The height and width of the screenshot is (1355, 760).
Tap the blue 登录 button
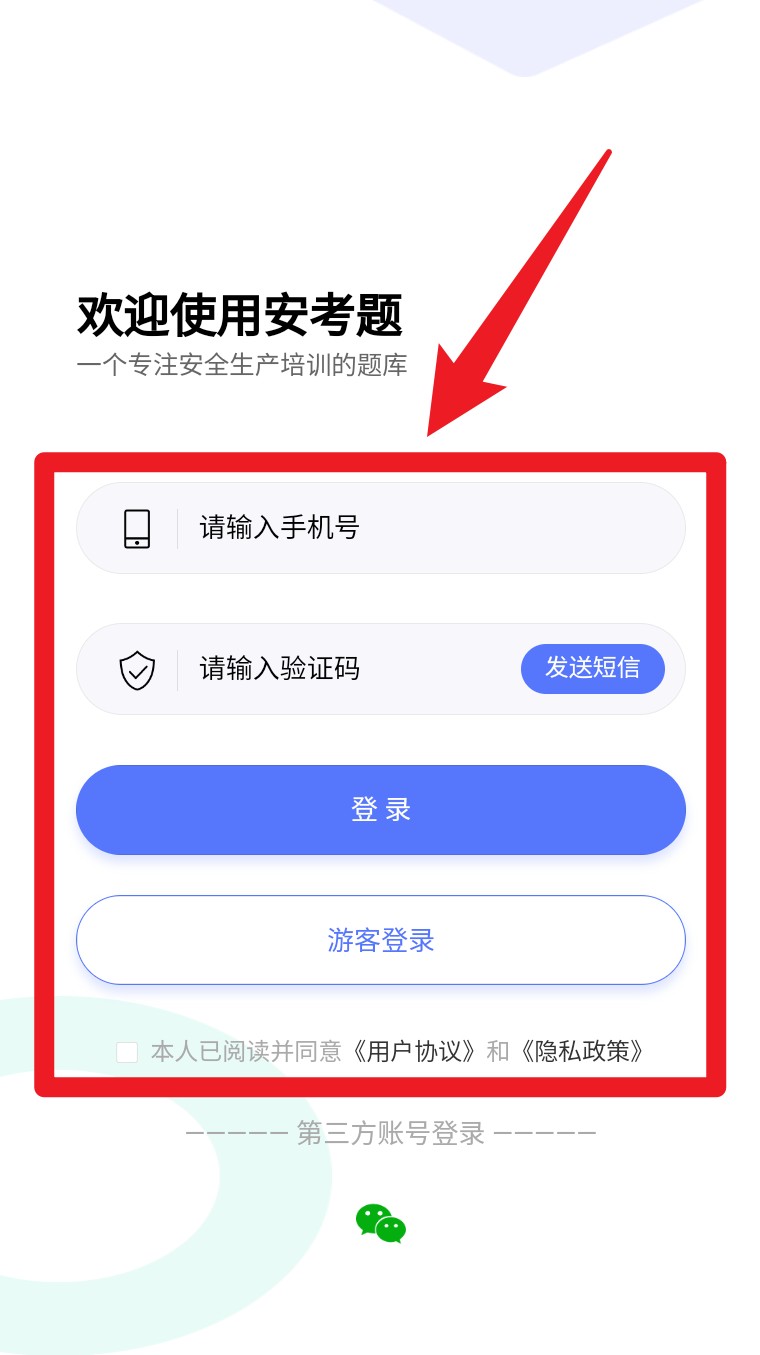click(x=380, y=810)
